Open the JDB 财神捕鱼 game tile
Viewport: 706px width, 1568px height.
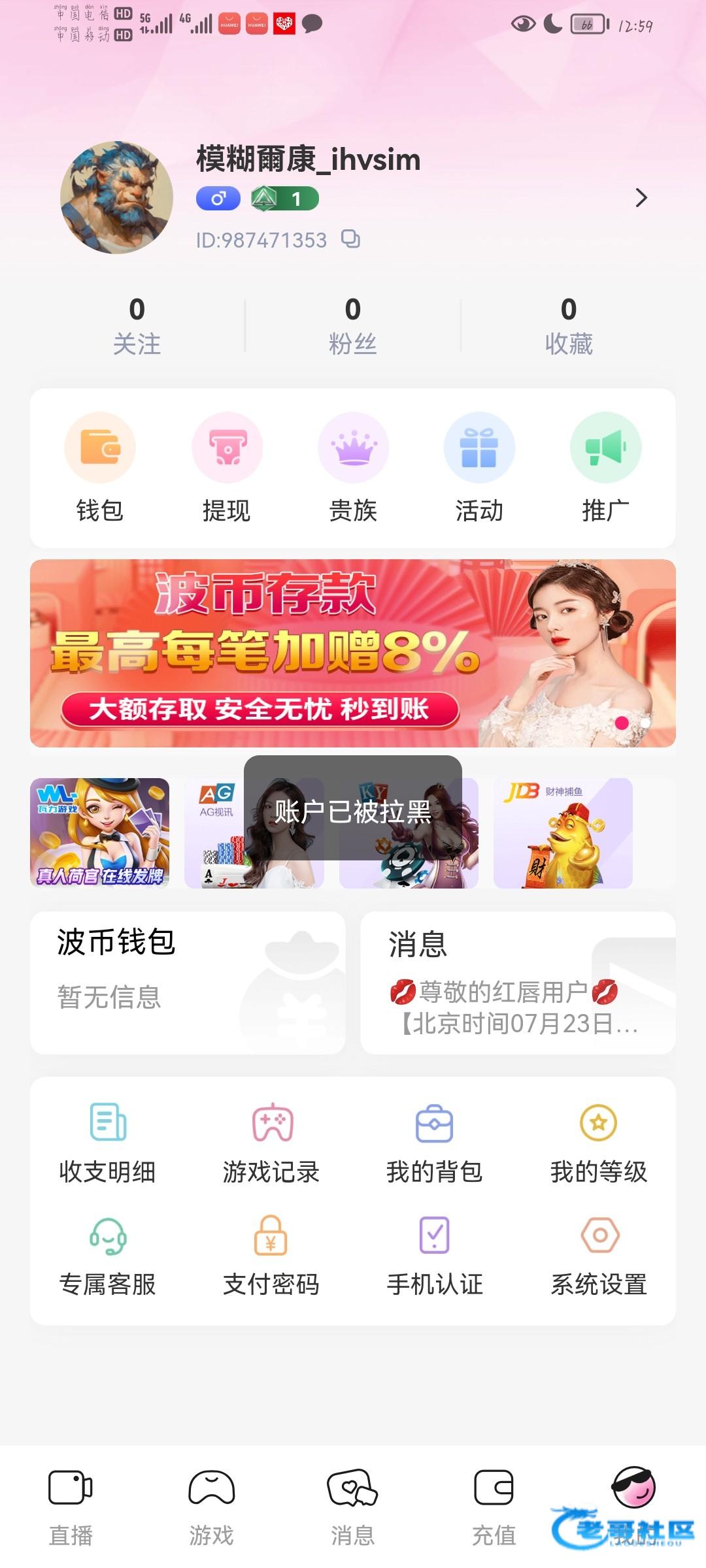pyautogui.click(x=563, y=833)
